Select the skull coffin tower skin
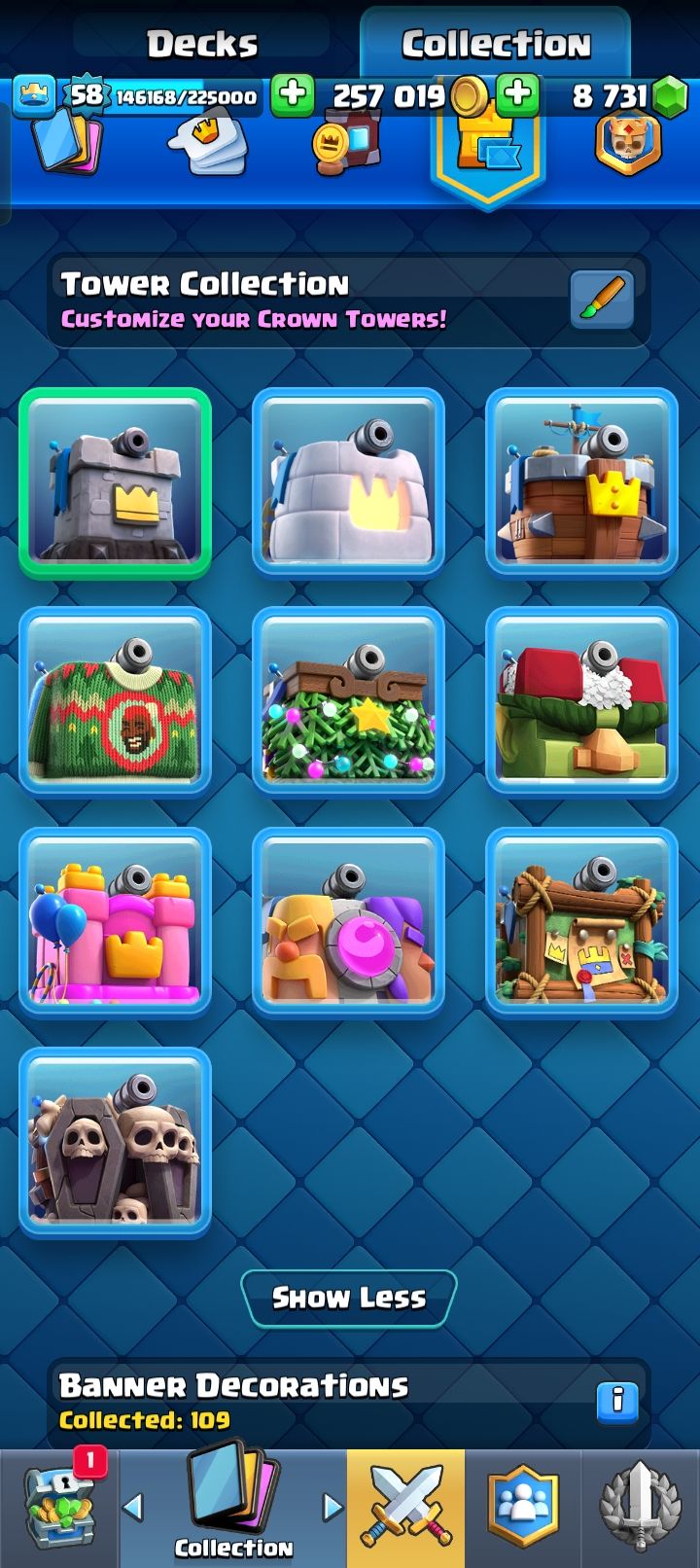700x1568 pixels. coord(115,1142)
